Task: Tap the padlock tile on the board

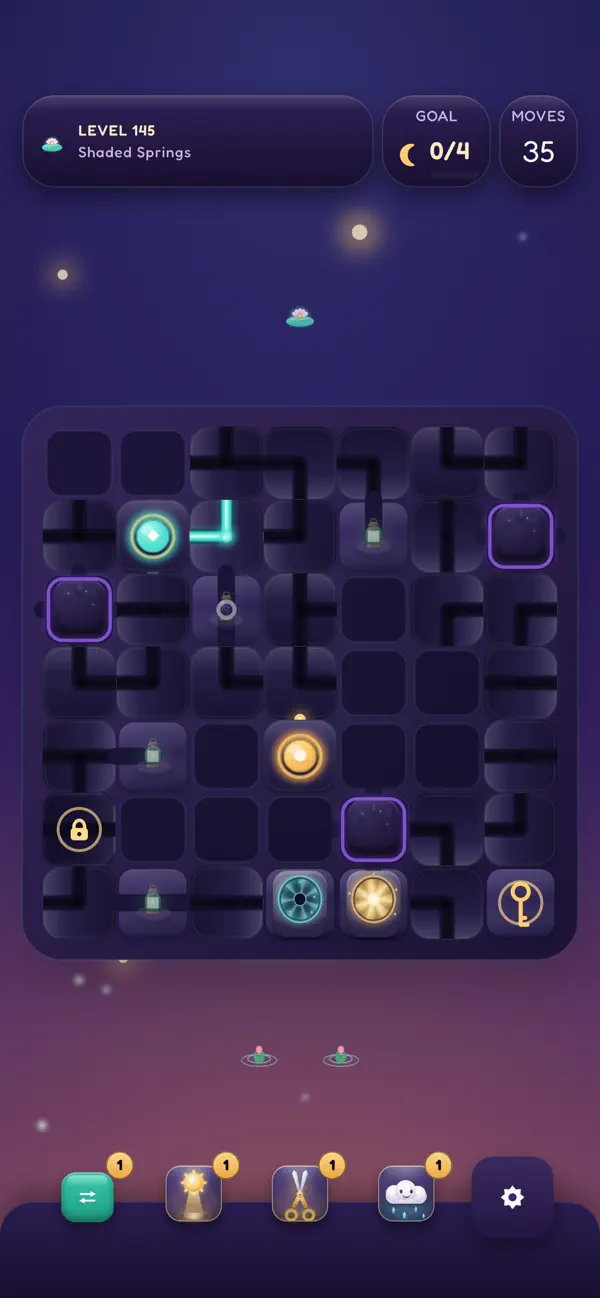Action: click(78, 829)
